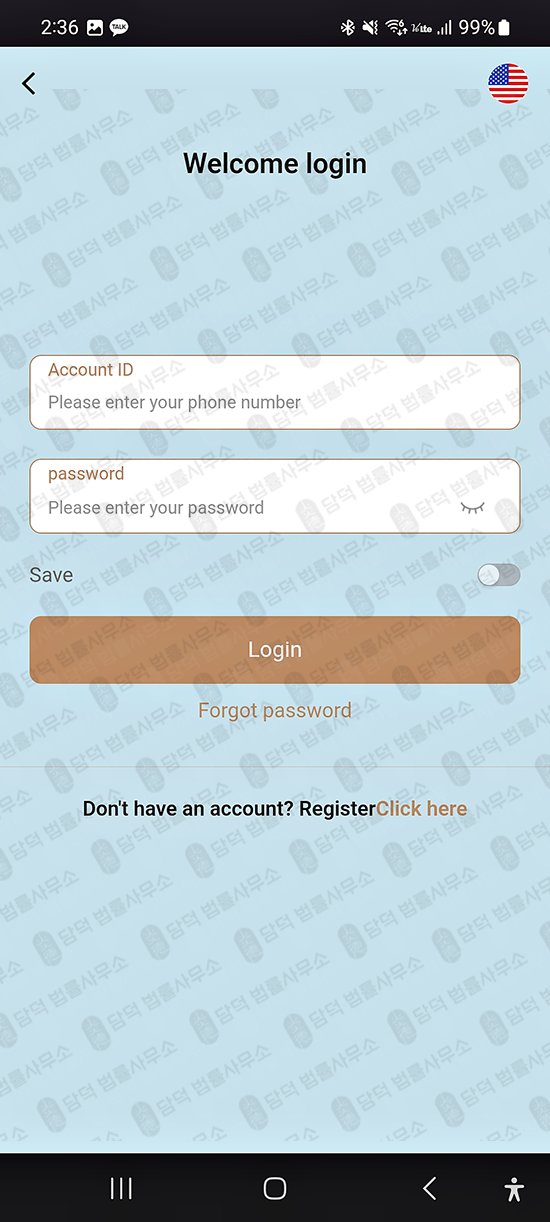550x1222 pixels.
Task: Go to the home screen
Action: 275,1188
